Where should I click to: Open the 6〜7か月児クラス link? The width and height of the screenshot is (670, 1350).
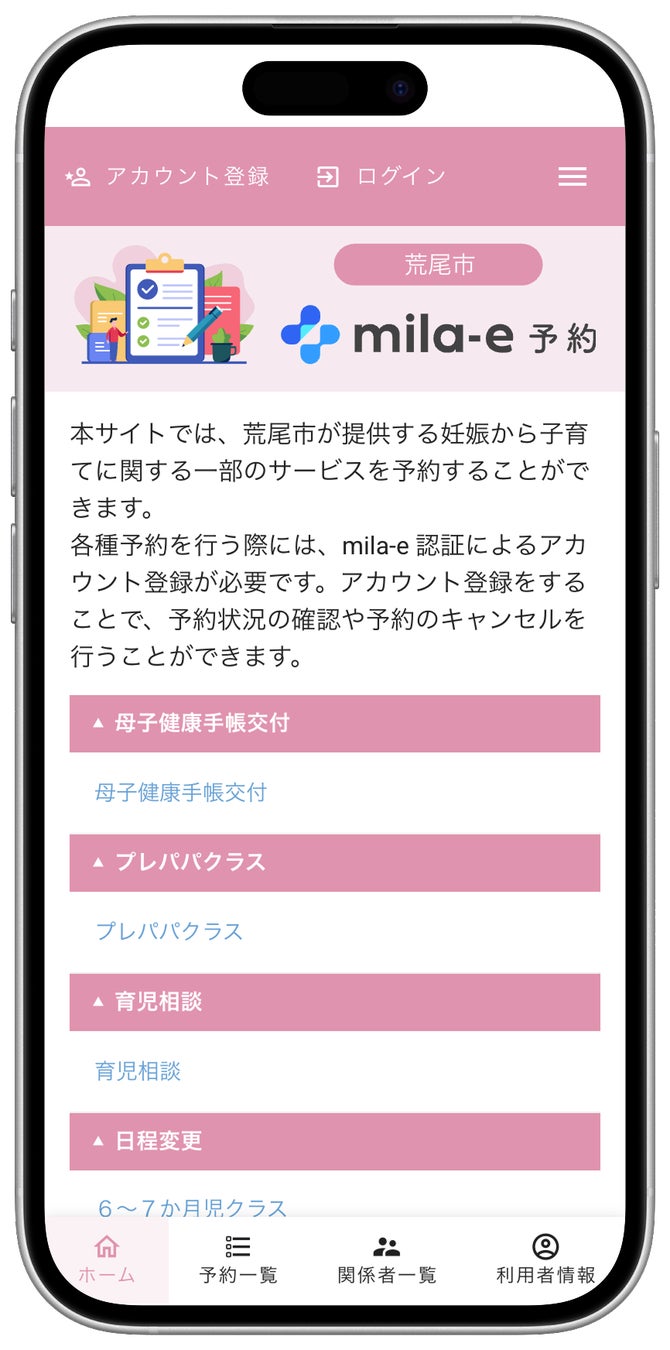[x=192, y=1207]
